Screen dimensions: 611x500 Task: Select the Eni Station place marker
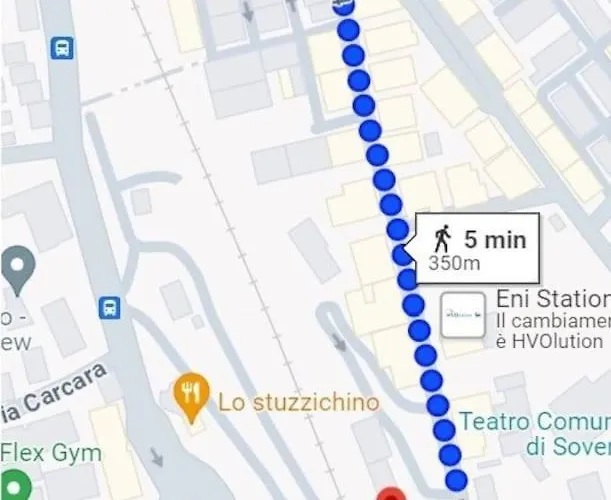pyautogui.click(x=463, y=315)
